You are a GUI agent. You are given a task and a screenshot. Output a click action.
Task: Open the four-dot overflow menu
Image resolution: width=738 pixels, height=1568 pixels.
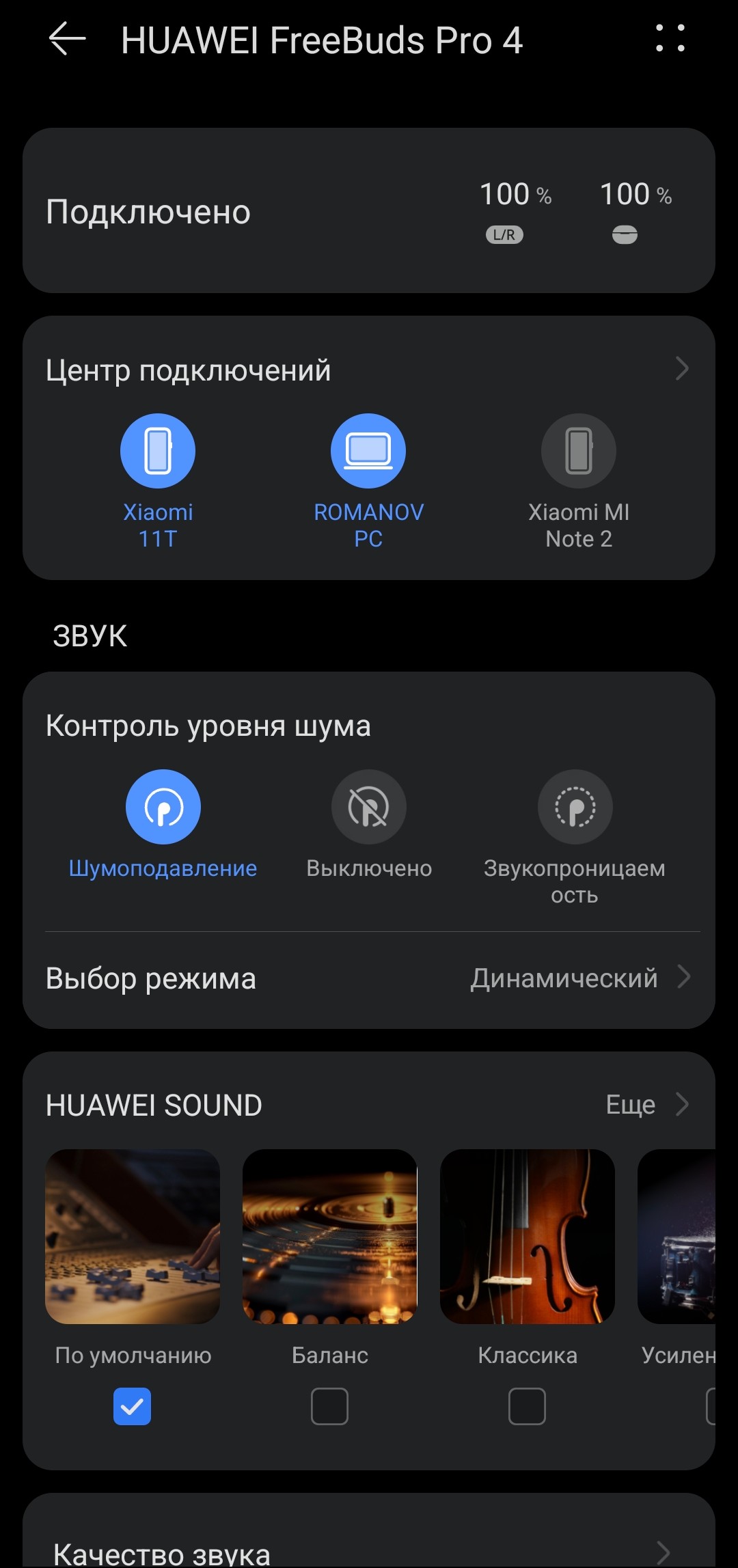pos(670,39)
